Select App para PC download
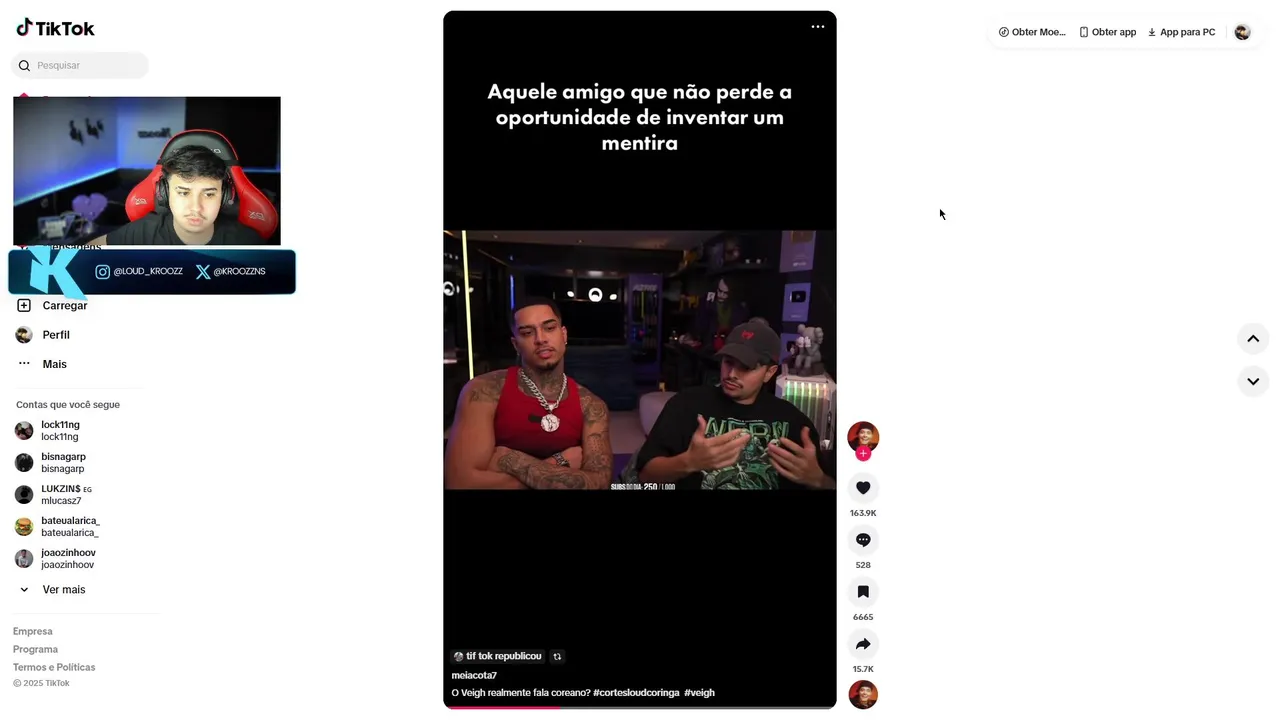Screen dimensions: 1280x720 pos(1181,32)
